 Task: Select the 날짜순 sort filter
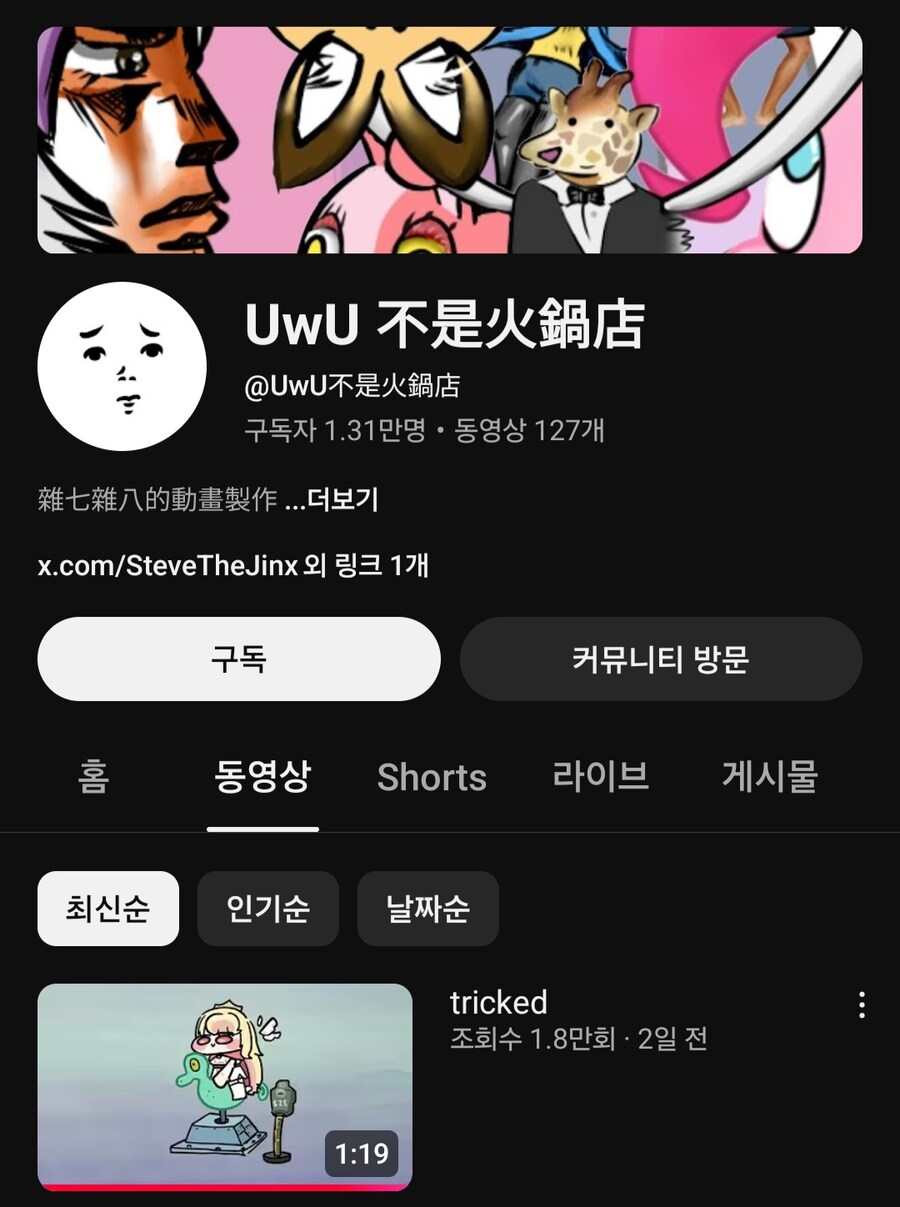pyautogui.click(x=428, y=908)
